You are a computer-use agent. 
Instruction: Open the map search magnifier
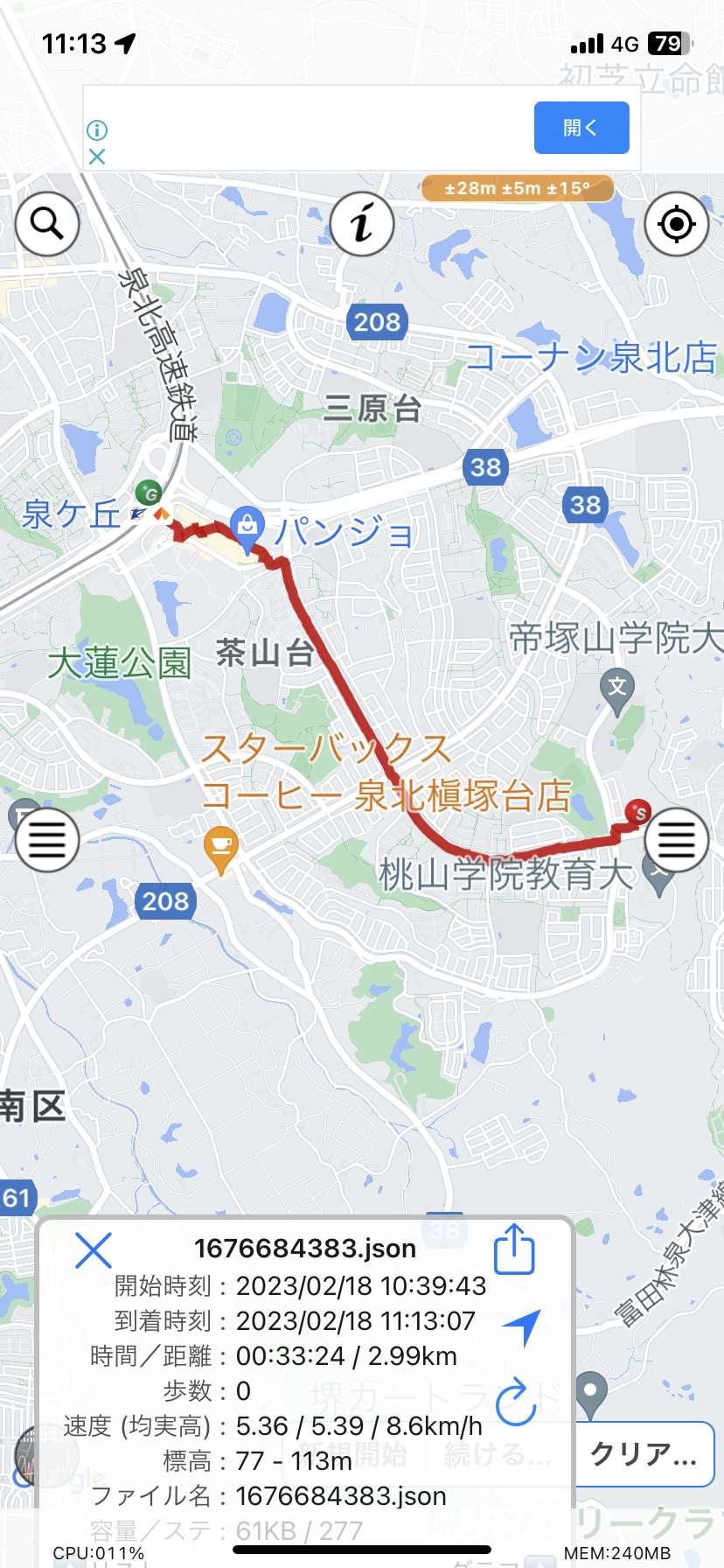point(47,224)
